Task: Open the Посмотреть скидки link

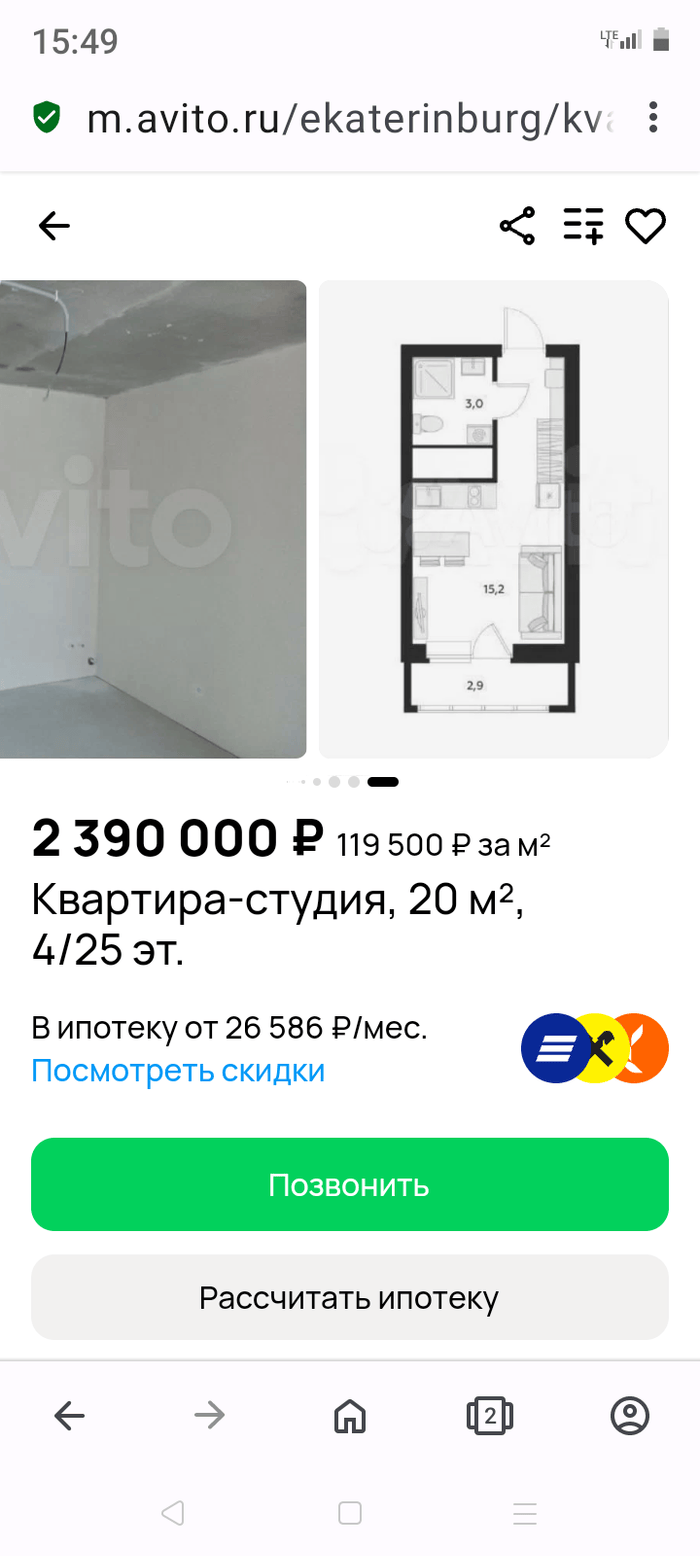Action: 178,1071
